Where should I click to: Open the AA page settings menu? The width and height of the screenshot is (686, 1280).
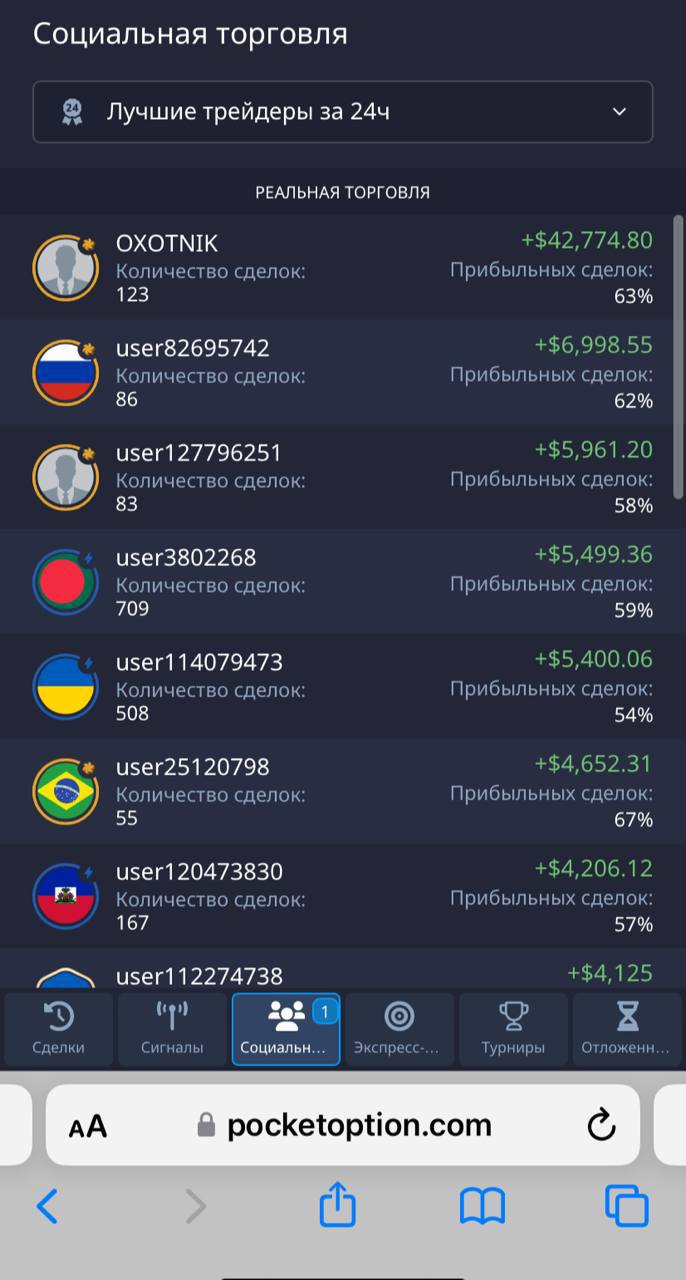coord(88,1127)
